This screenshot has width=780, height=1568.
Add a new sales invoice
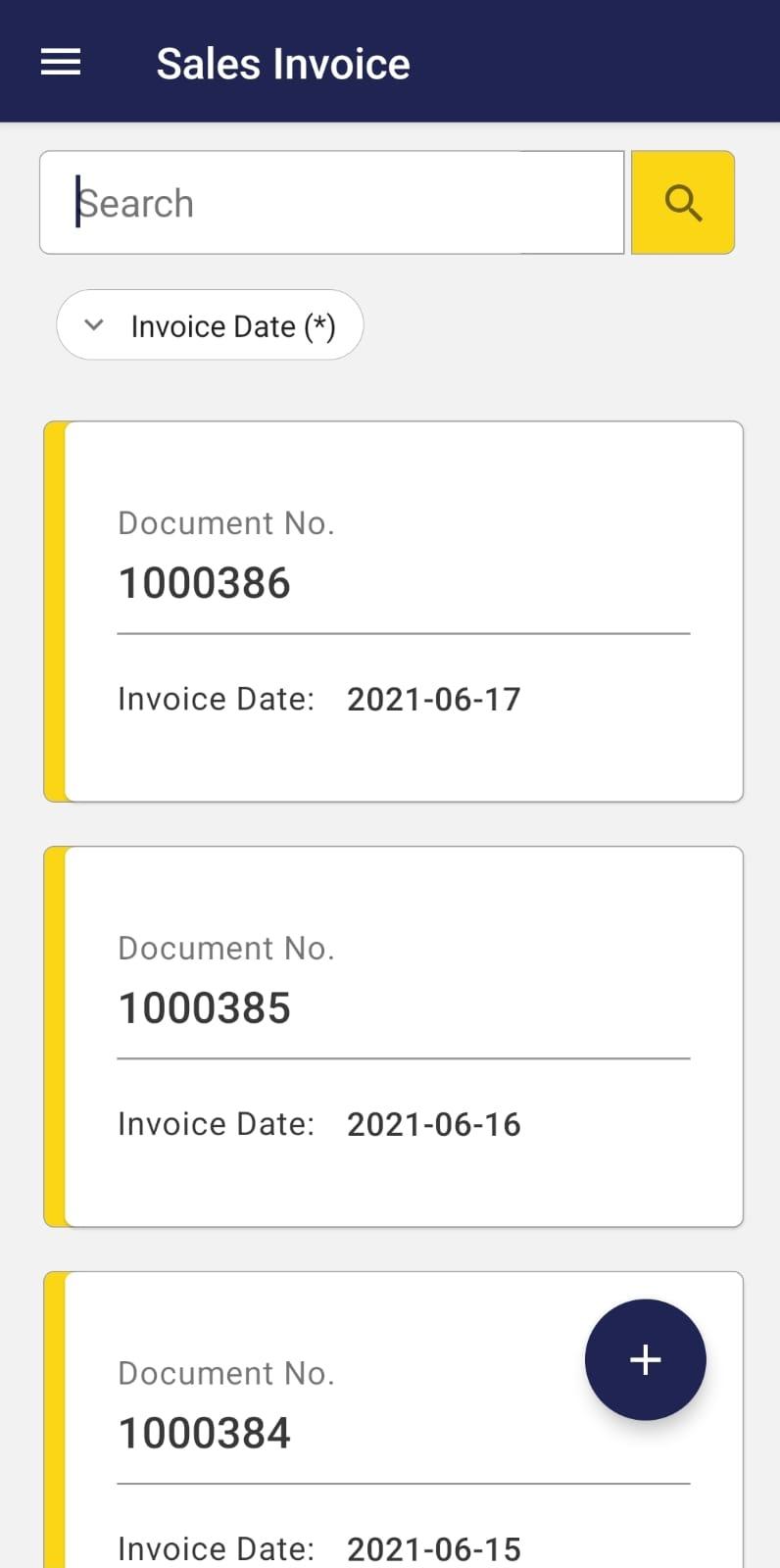(645, 1359)
